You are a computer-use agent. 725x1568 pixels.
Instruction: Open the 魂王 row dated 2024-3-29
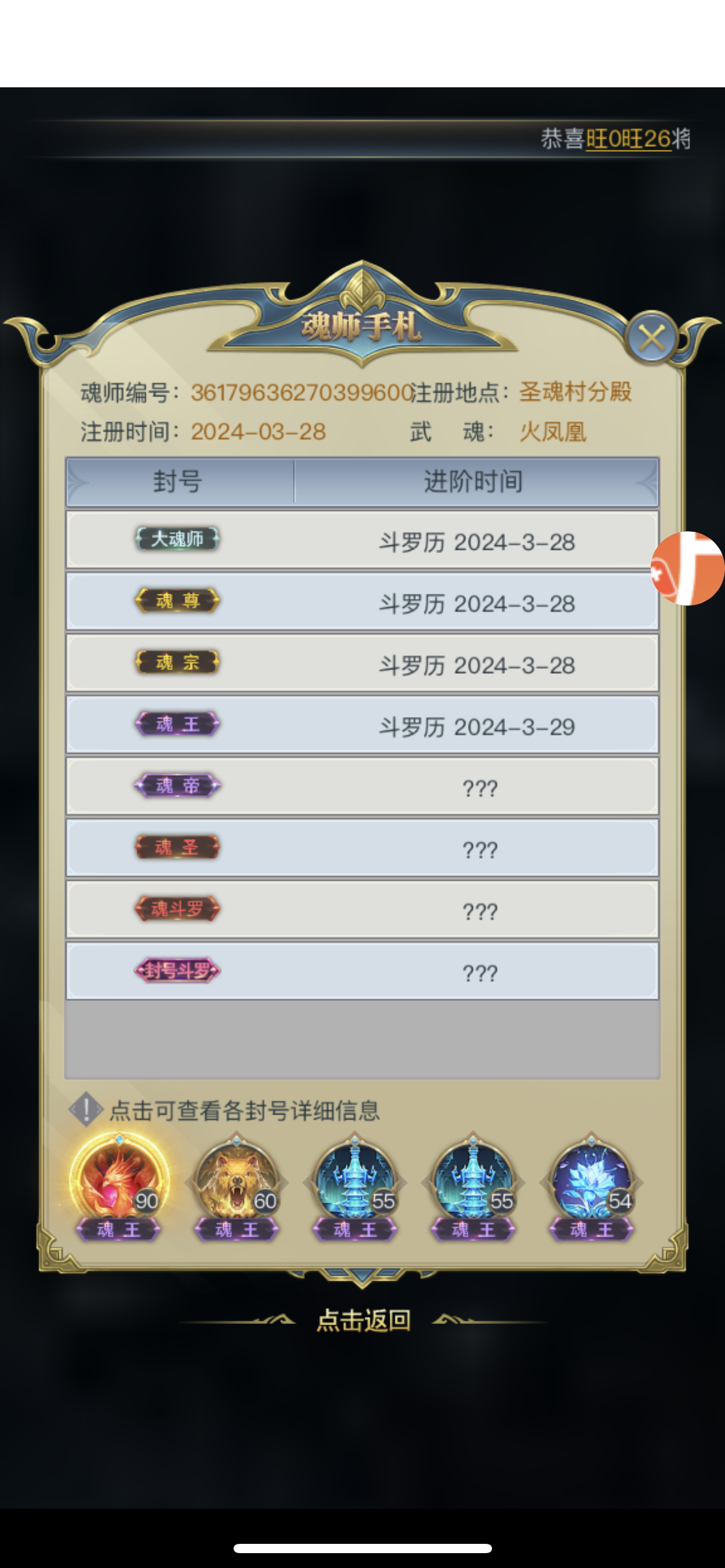(362, 725)
